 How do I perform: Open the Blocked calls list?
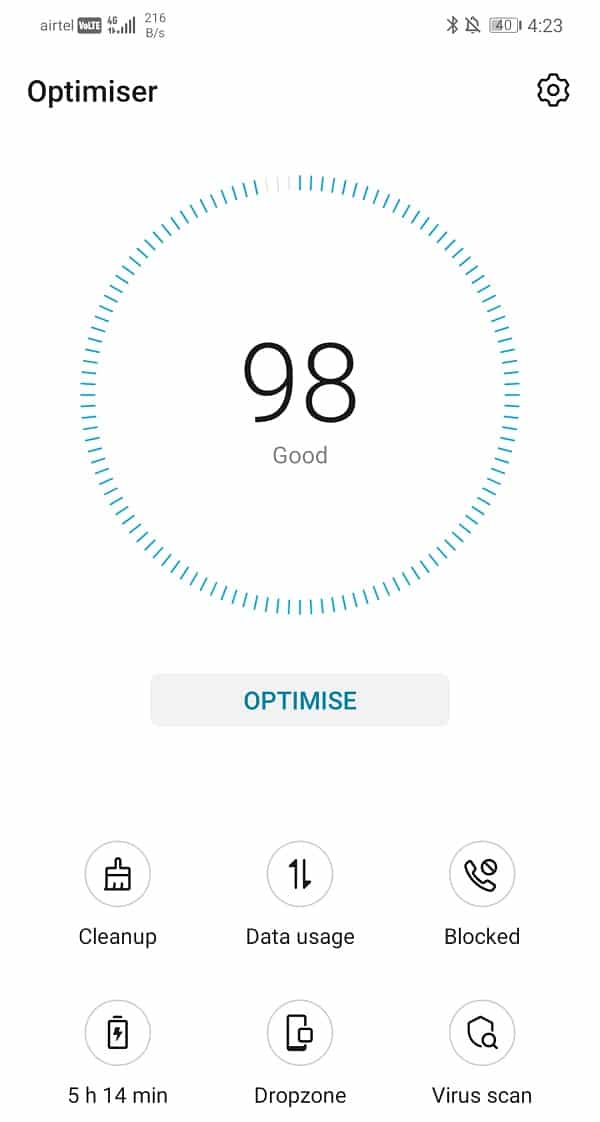pyautogui.click(x=482, y=874)
